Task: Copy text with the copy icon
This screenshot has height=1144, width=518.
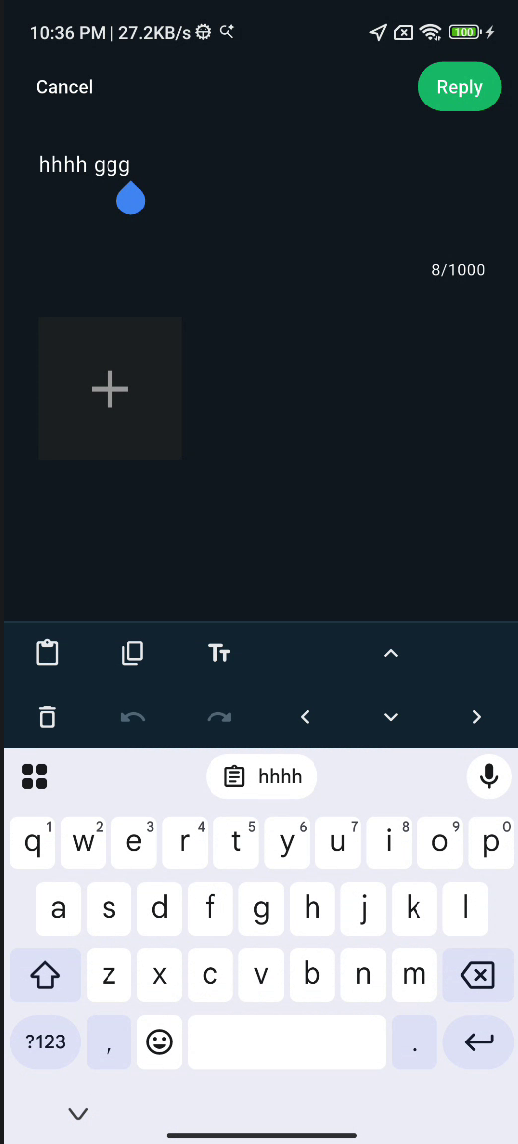Action: coord(133,653)
